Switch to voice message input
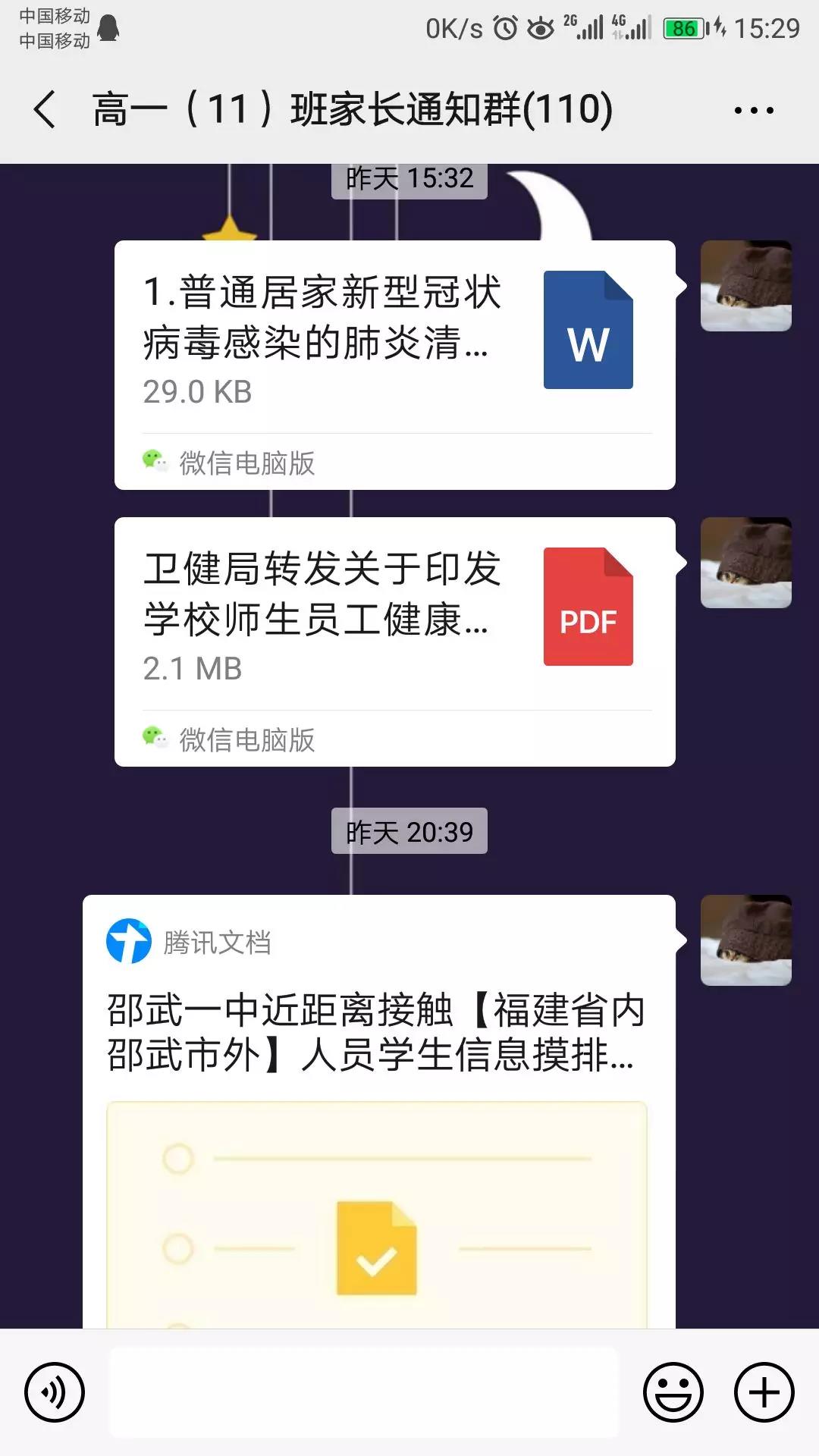 tap(55, 1392)
